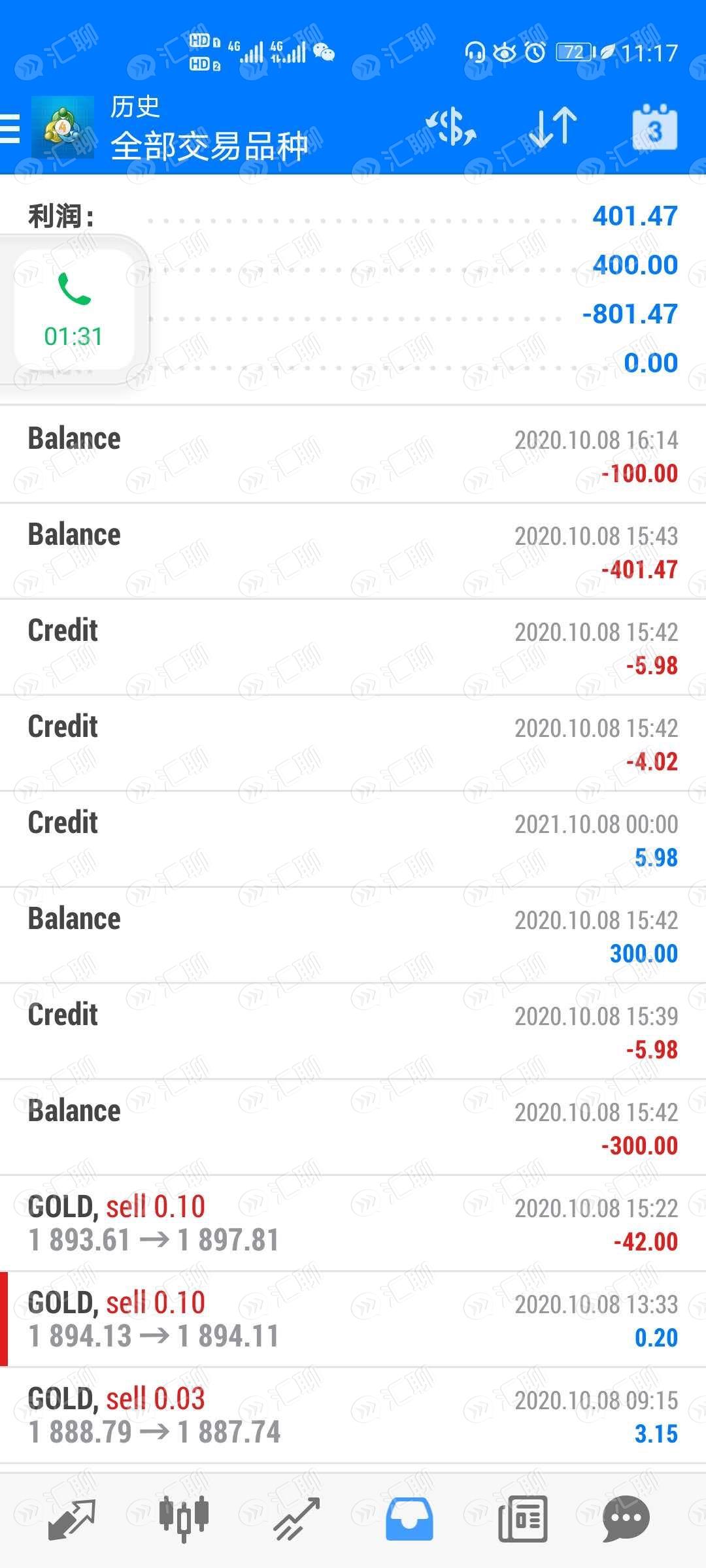706x1568 pixels.
Task: Switch to the Quotes tab
Action: [x=72, y=1519]
